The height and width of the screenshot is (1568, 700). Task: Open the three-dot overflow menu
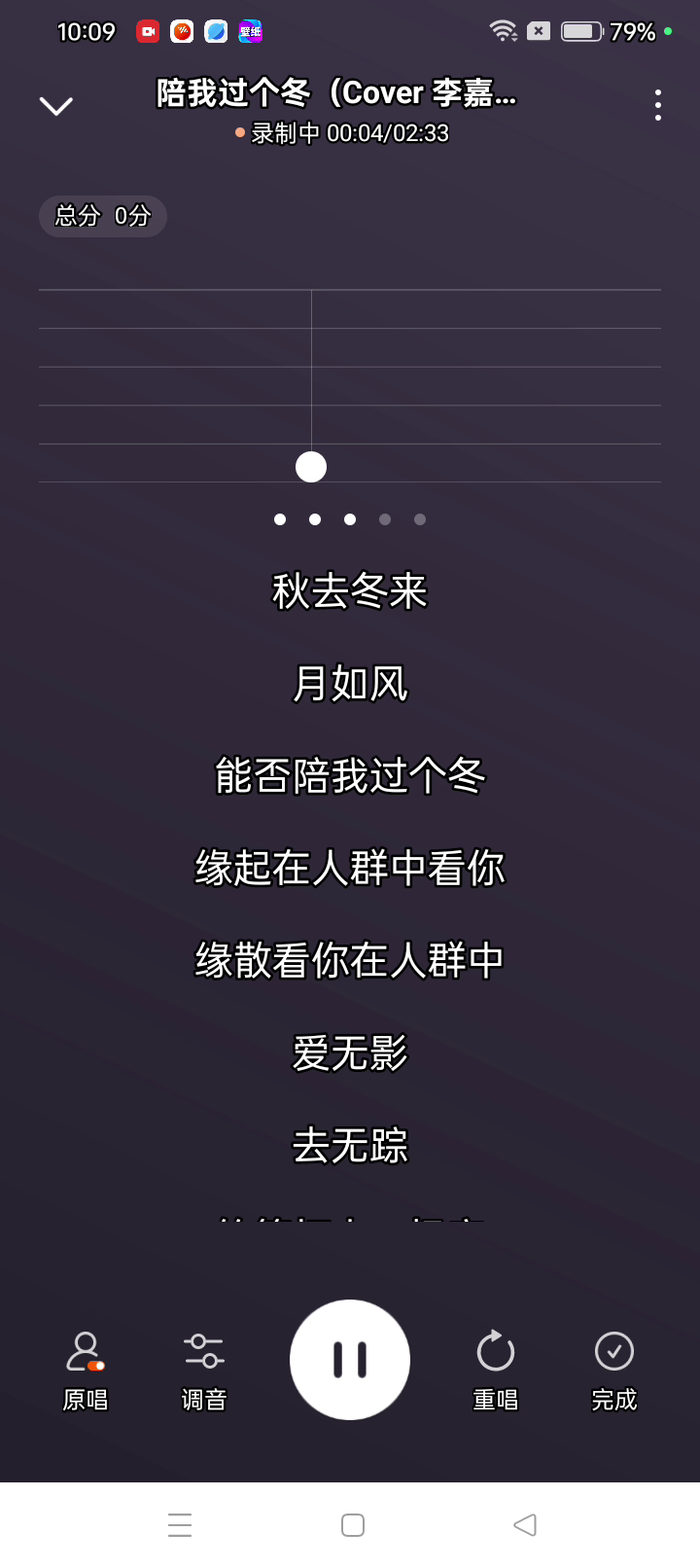658,105
